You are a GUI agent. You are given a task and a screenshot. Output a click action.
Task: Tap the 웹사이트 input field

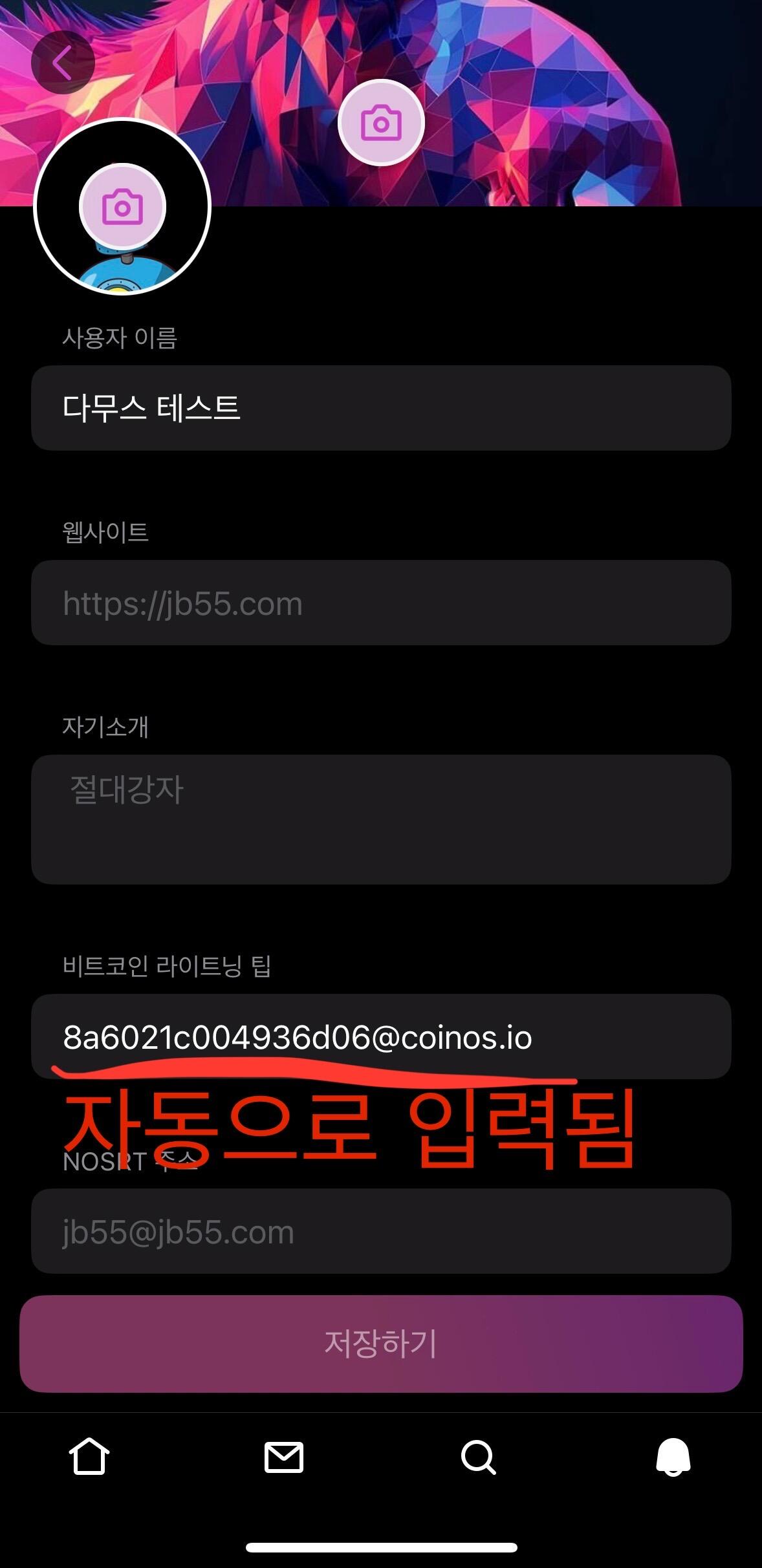(381, 603)
